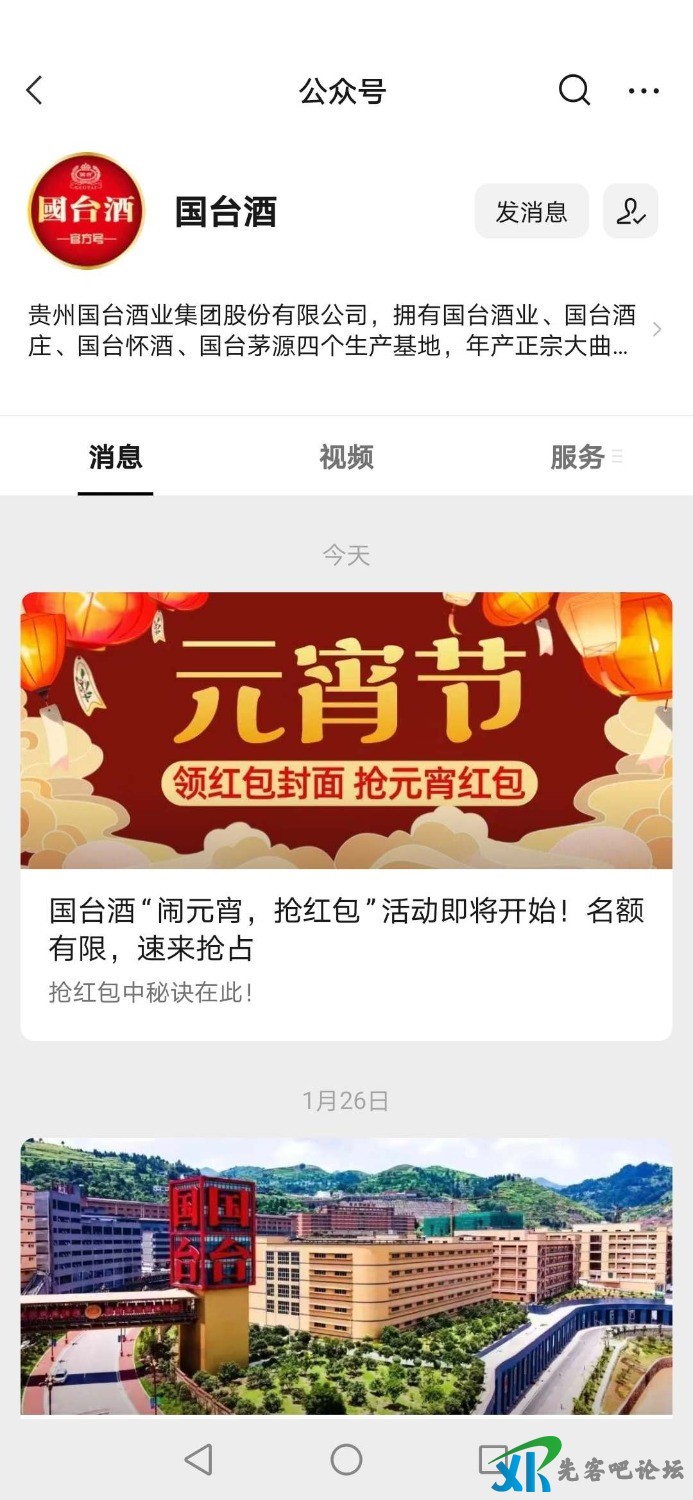The height and width of the screenshot is (1500, 693).
Task: Tap the followed-account person icon
Action: (x=630, y=212)
